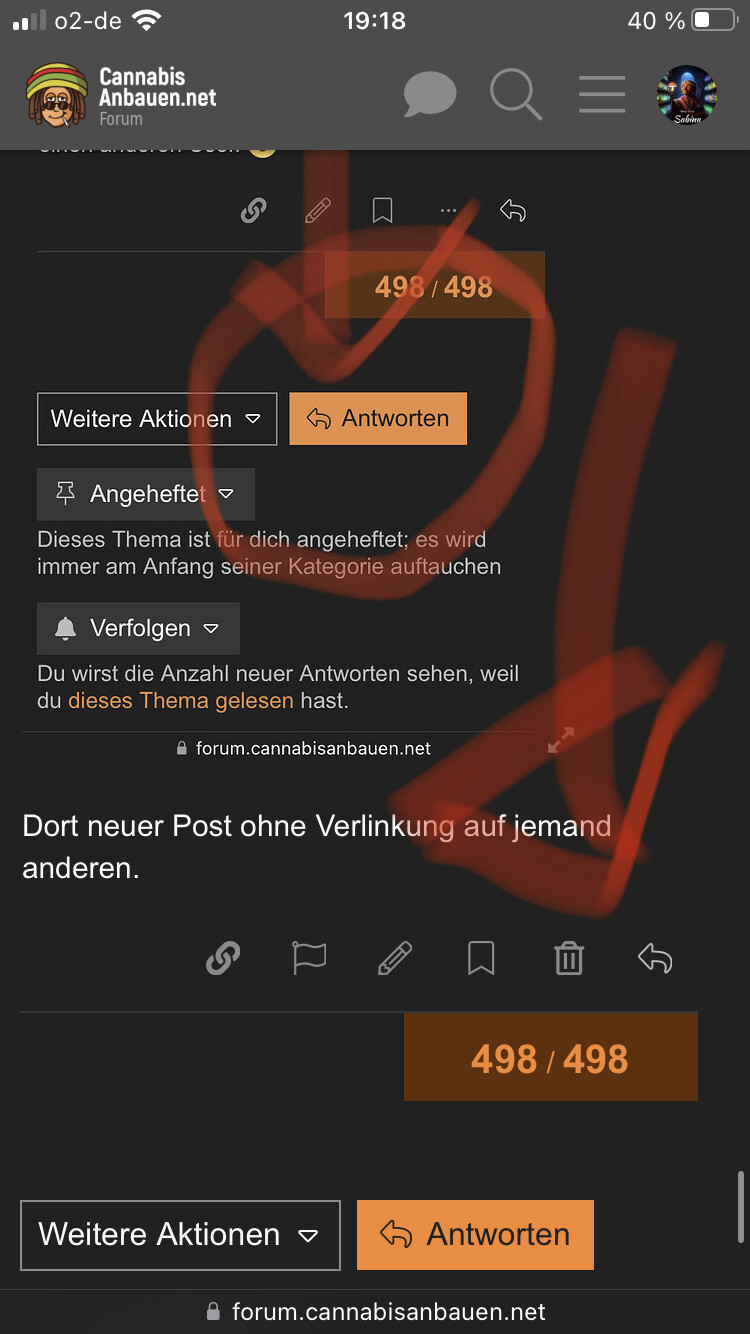Bookmark this post
750x1334 pixels.
(481, 959)
